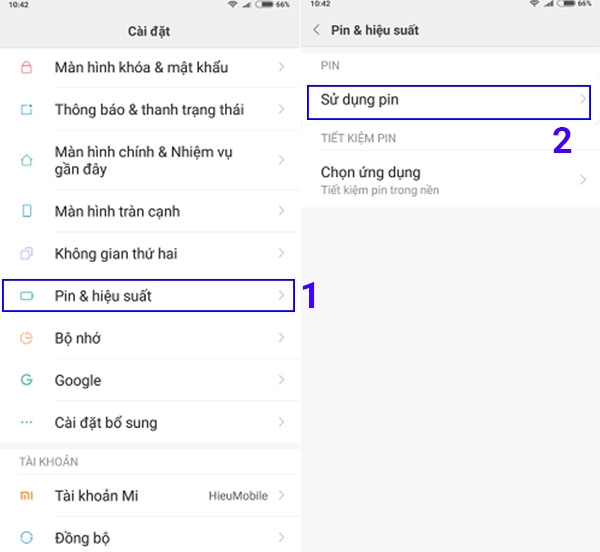The height and width of the screenshot is (552, 600).
Task: Open Tài khoản Mi for HieuMobile
Action: coord(150,496)
